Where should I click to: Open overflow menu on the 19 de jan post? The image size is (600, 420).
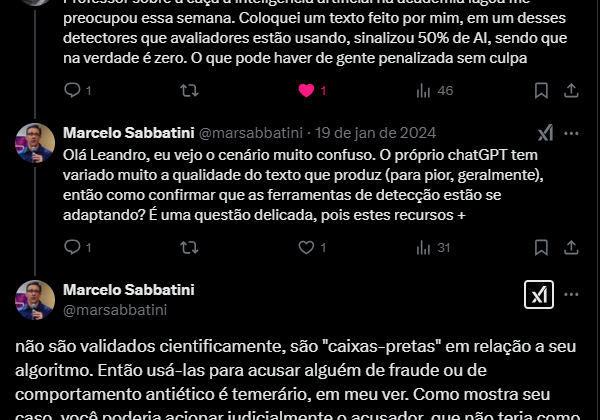pyautogui.click(x=572, y=133)
